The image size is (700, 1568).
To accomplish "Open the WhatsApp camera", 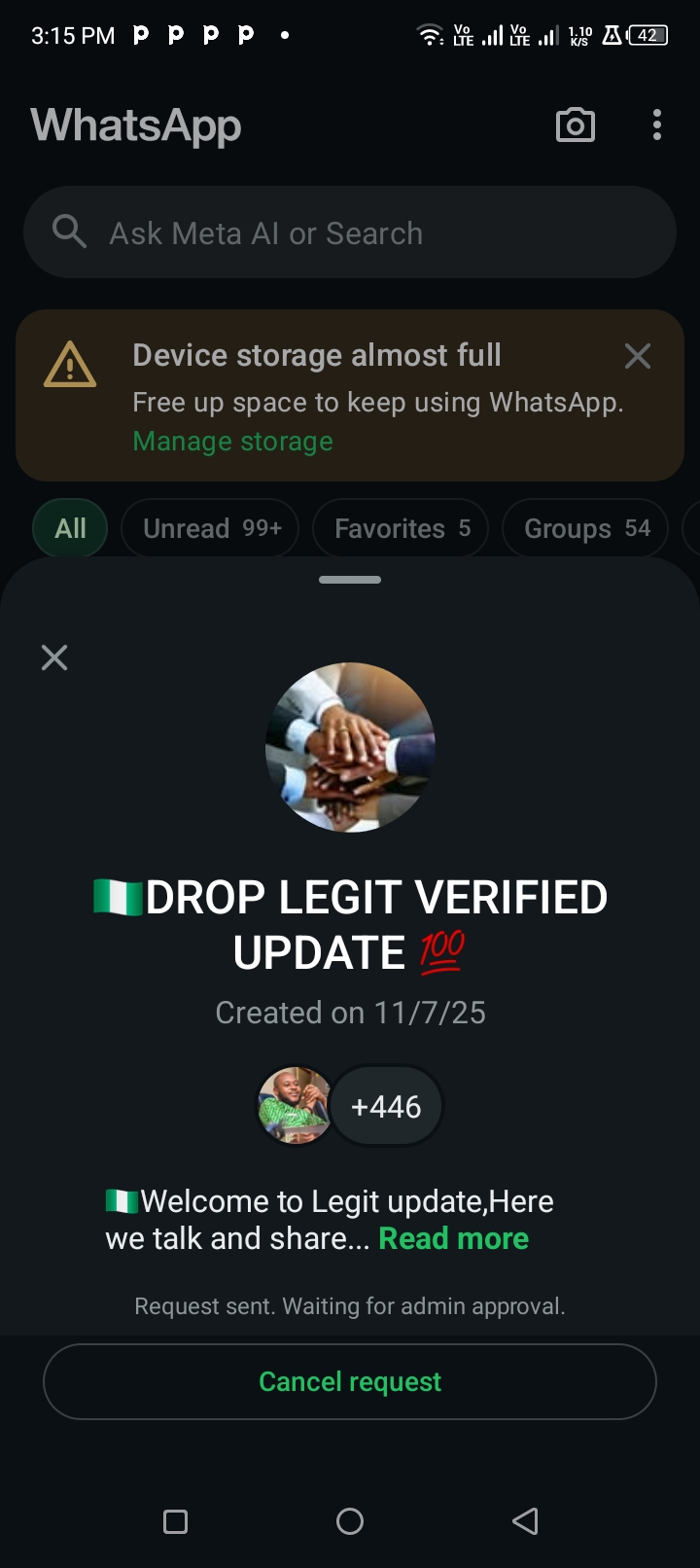I will coord(575,125).
